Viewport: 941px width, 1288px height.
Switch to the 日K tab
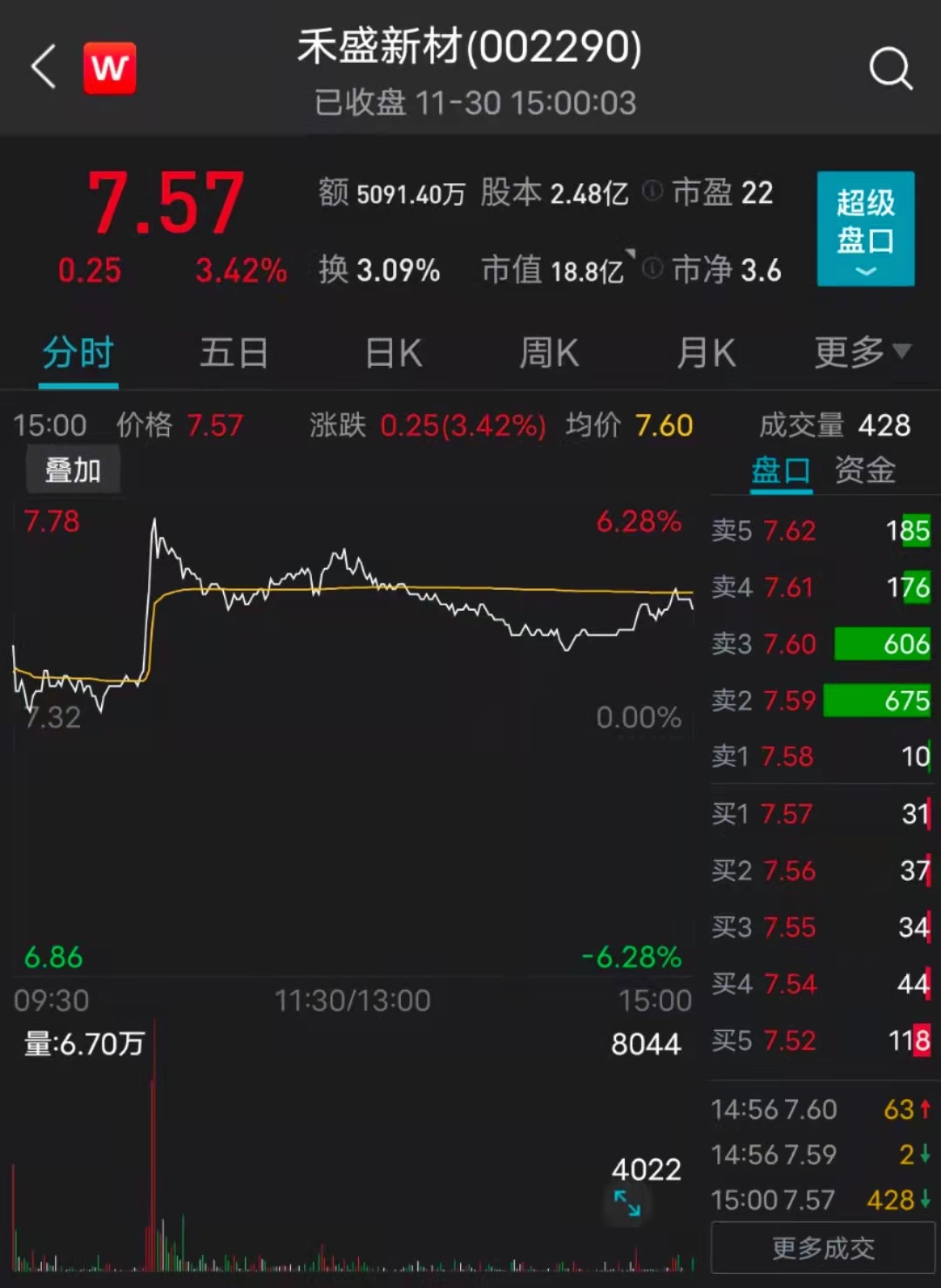tap(392, 352)
